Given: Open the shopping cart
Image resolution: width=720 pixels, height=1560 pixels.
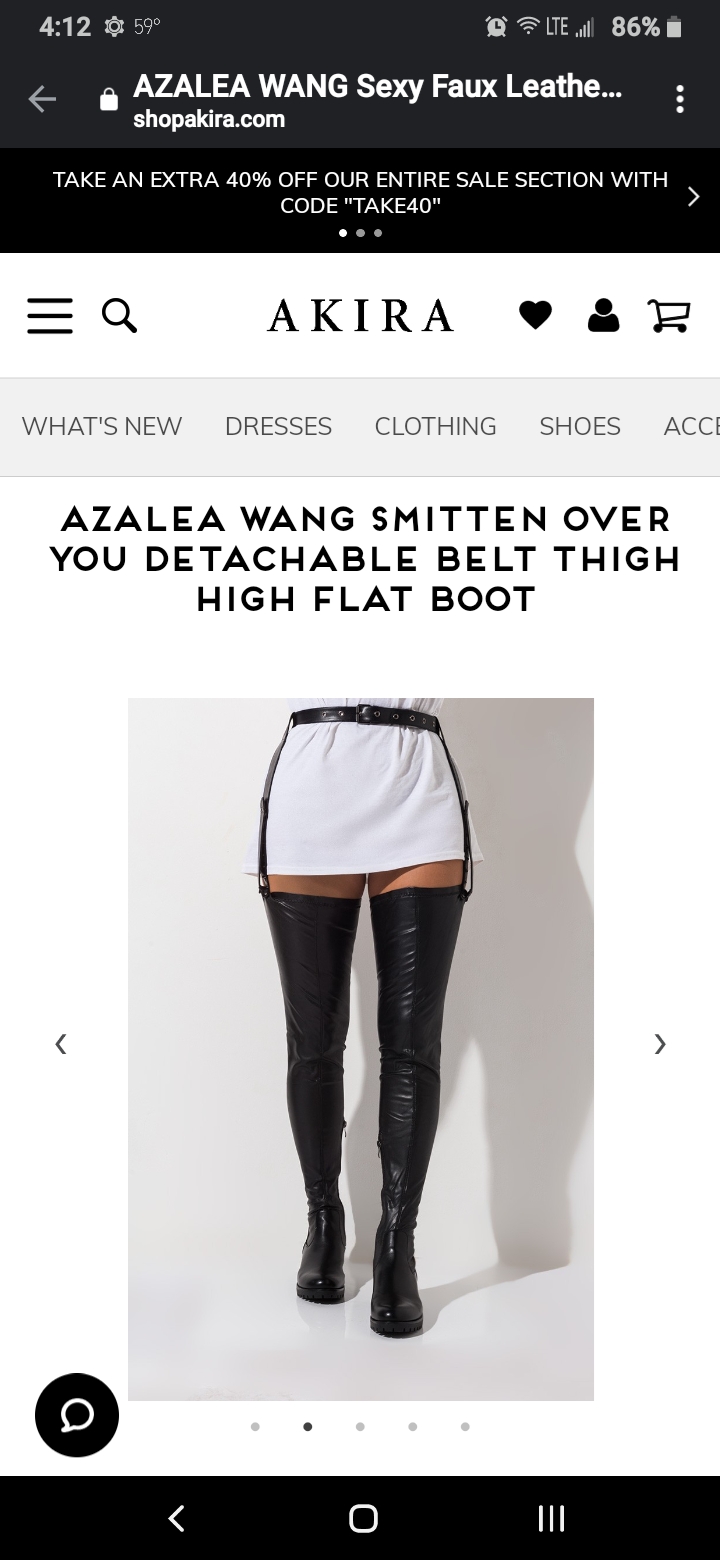Looking at the screenshot, I should click(x=669, y=316).
